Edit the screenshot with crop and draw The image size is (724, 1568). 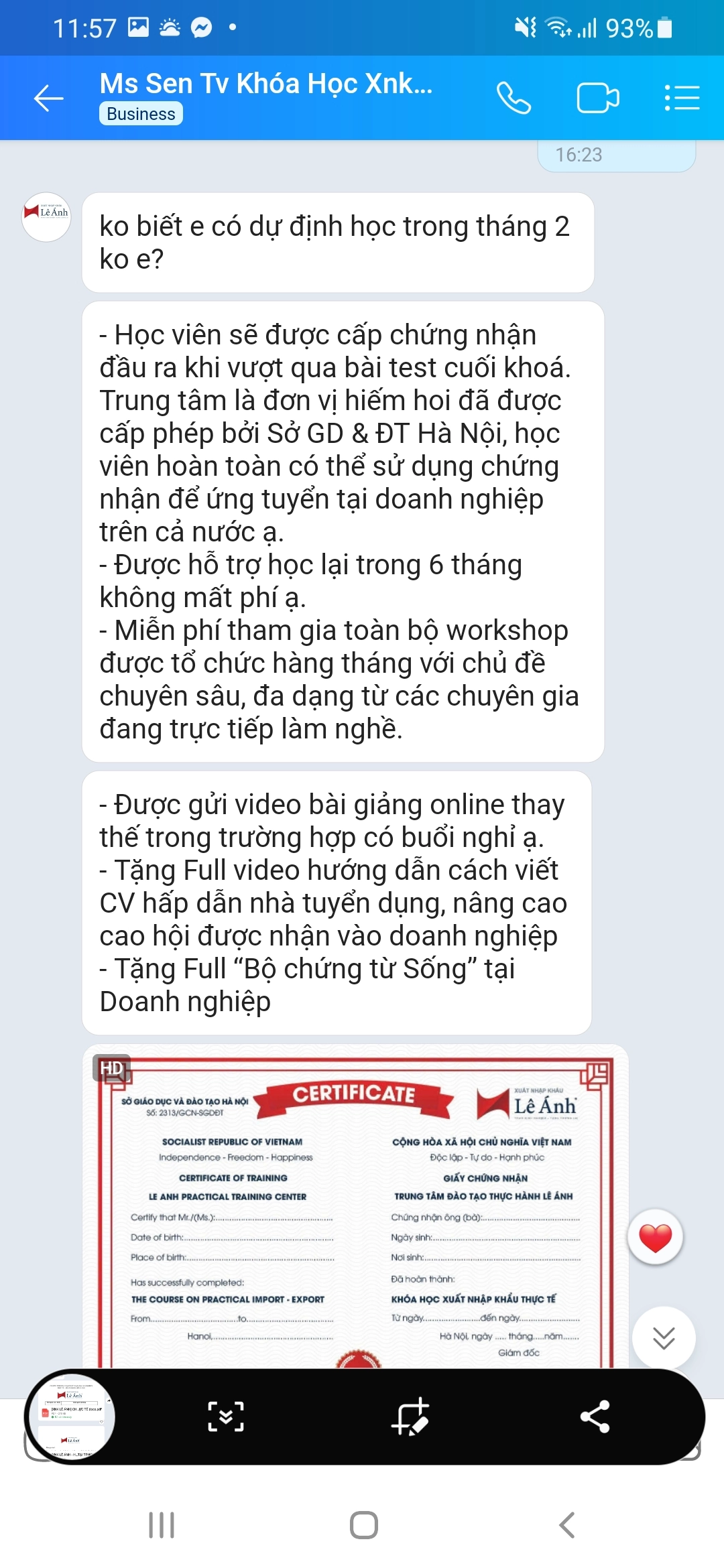coord(410,1417)
